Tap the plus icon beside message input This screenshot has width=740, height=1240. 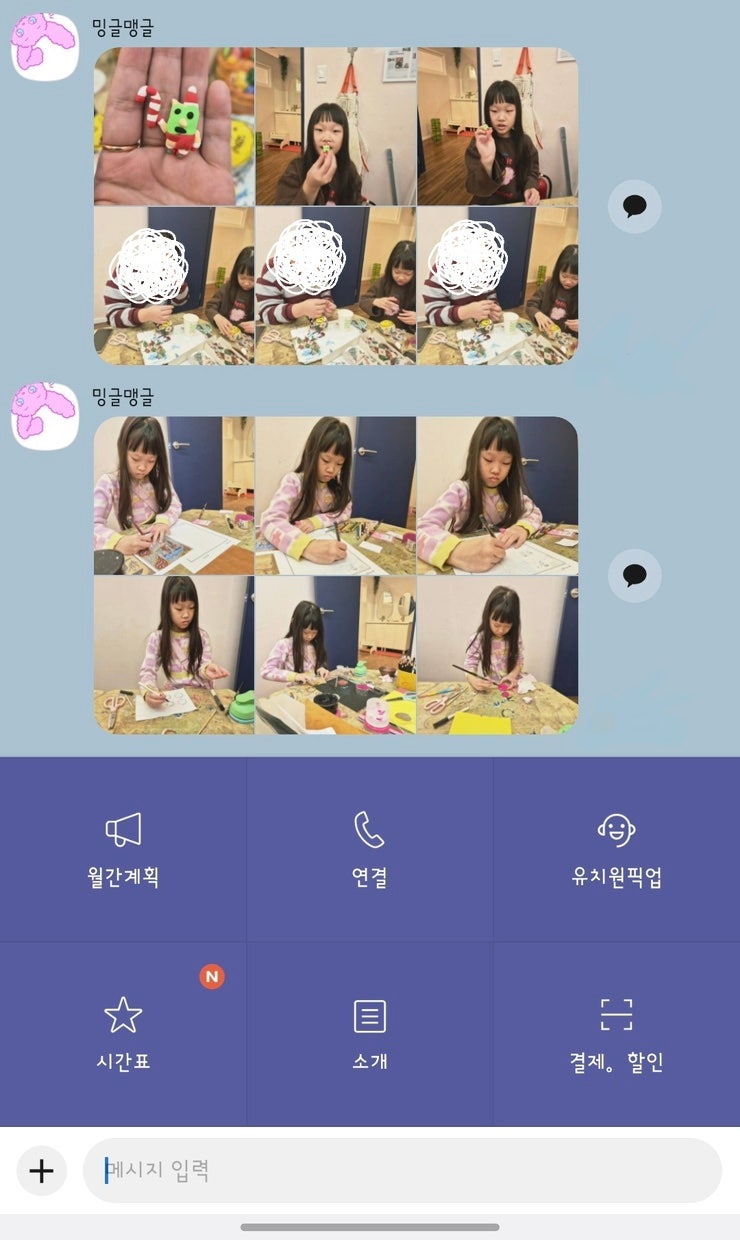(x=42, y=1170)
